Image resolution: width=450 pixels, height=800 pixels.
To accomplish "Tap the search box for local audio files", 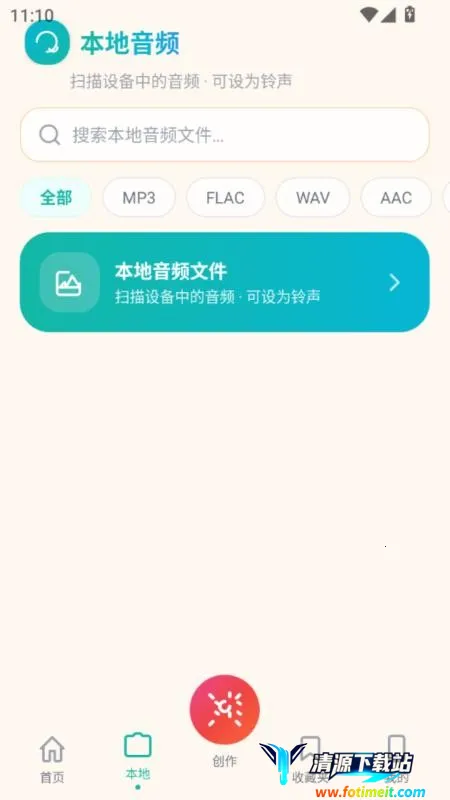I will click(224, 135).
